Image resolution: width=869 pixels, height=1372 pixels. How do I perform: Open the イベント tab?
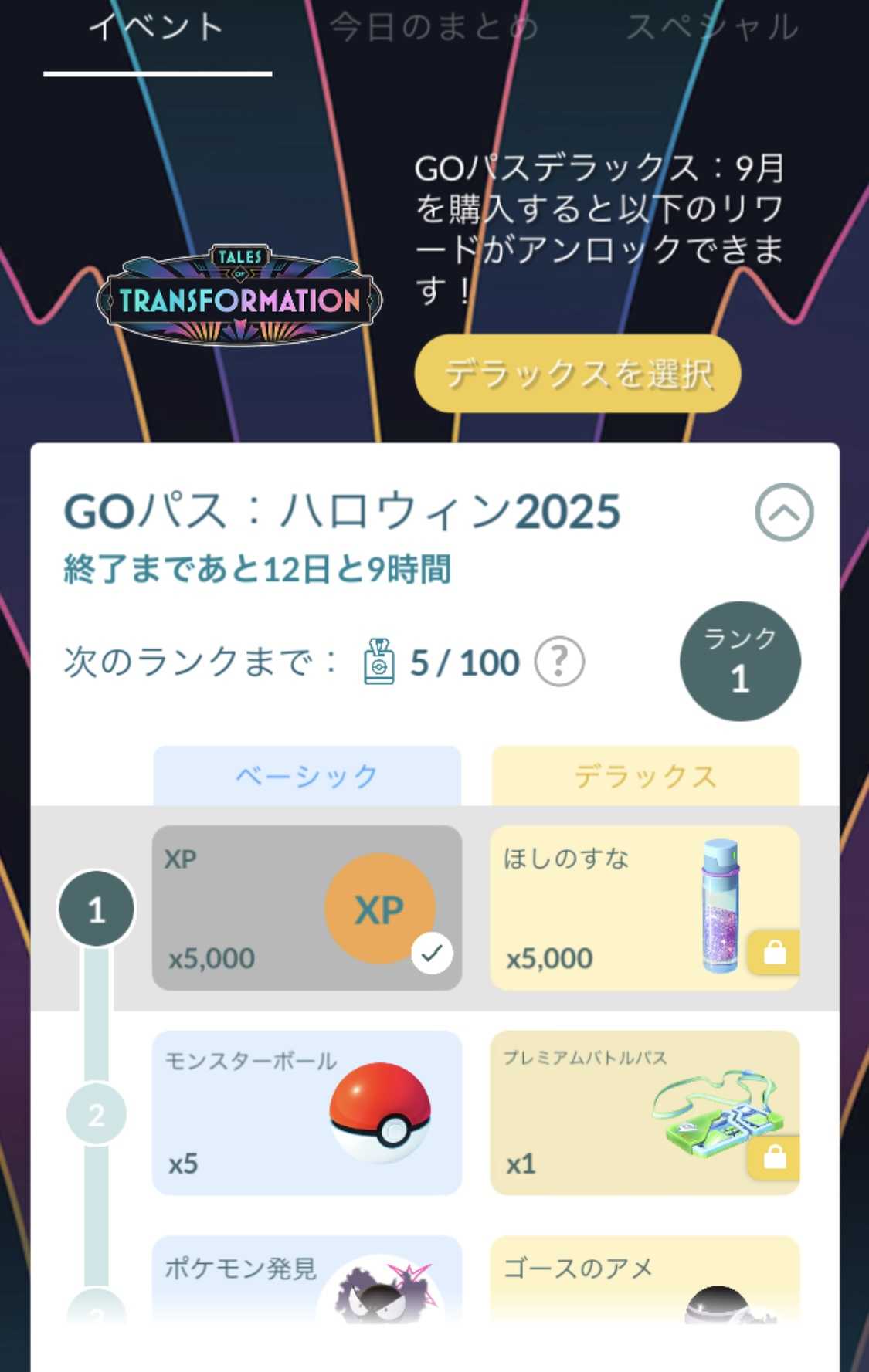(x=157, y=29)
